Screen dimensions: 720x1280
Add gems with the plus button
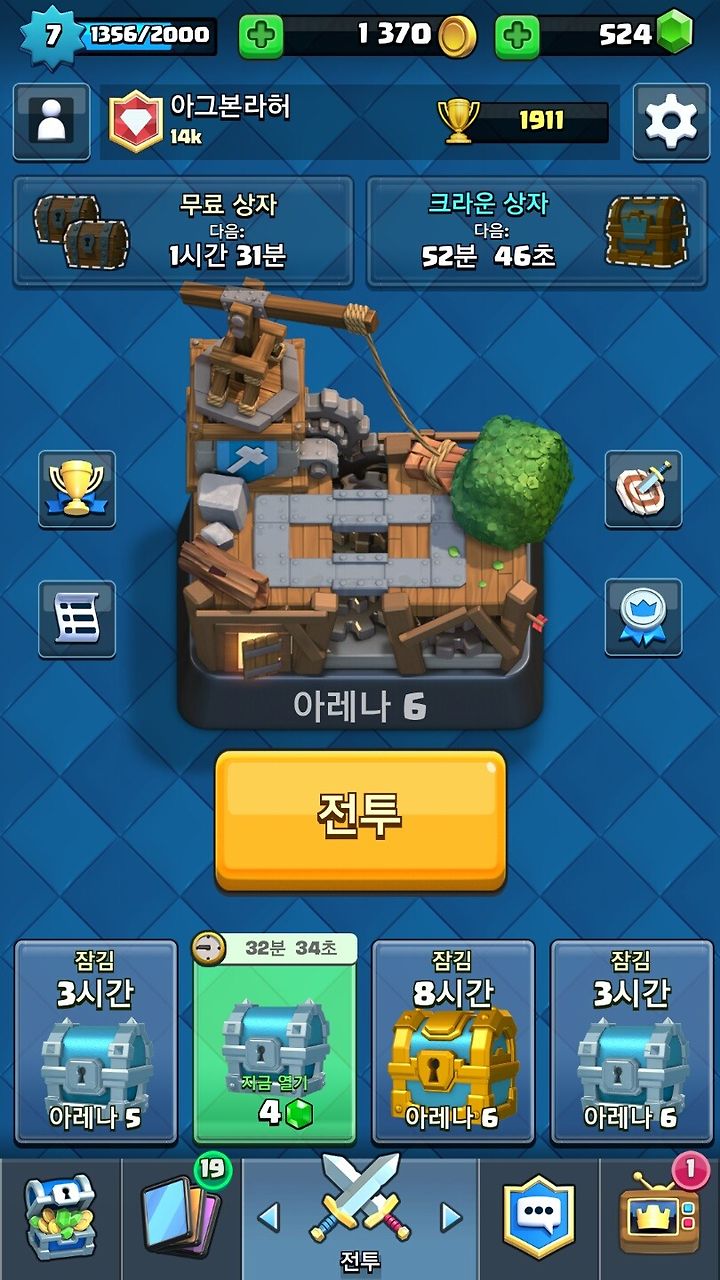tap(517, 37)
